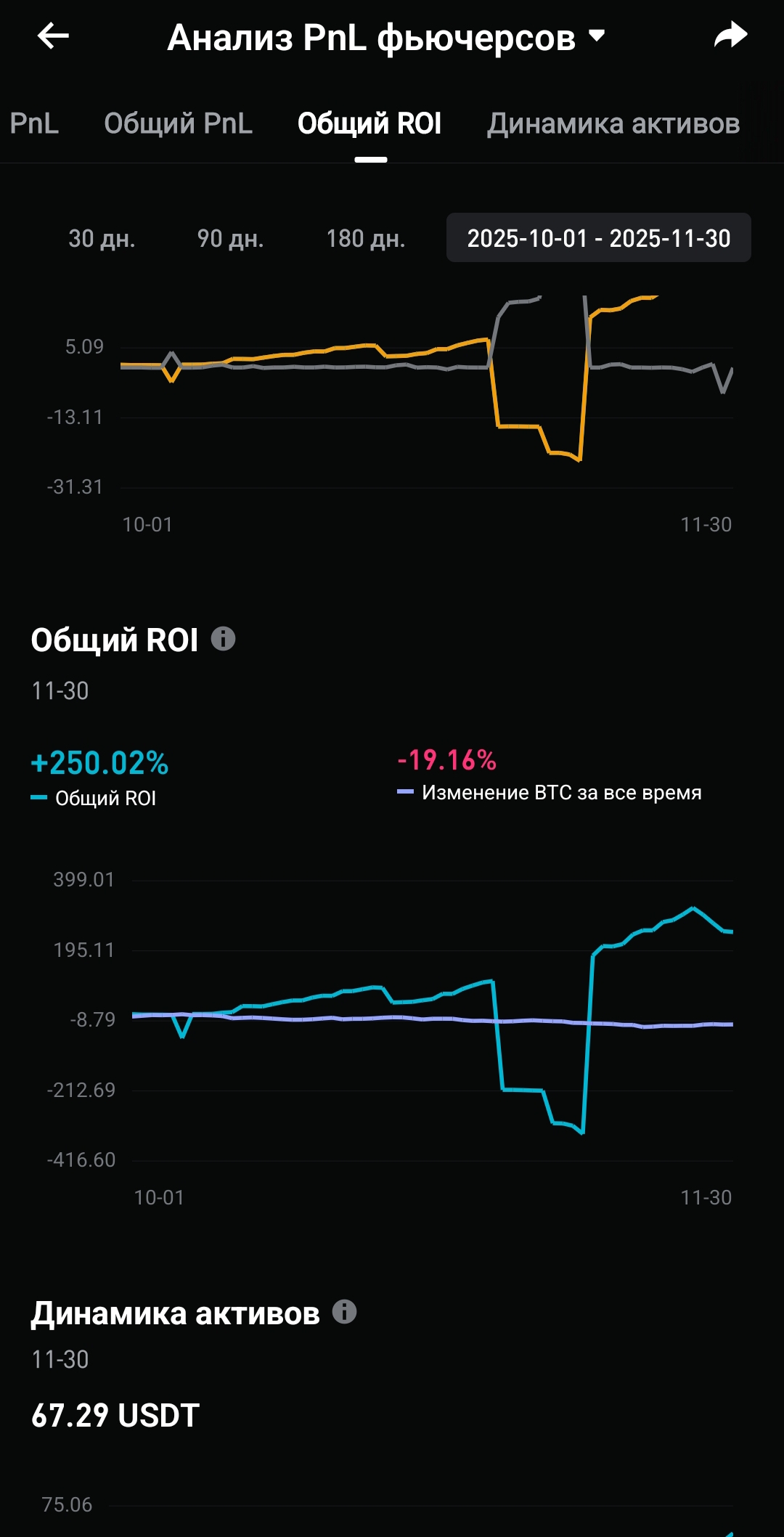Share the futures PnL analysis
Viewport: 784px width, 1537px height.
pyautogui.click(x=730, y=36)
